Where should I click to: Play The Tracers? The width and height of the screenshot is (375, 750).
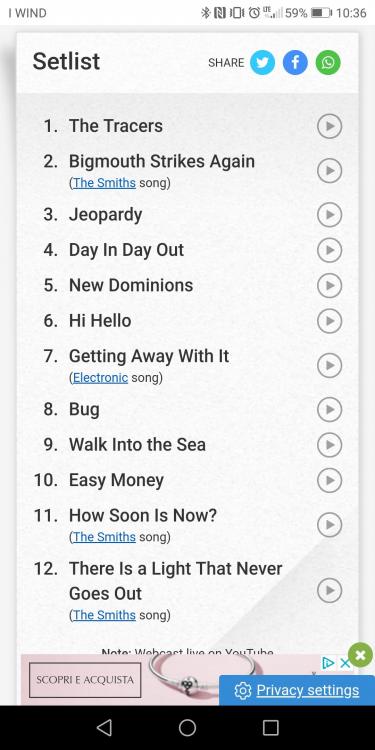pyautogui.click(x=330, y=126)
